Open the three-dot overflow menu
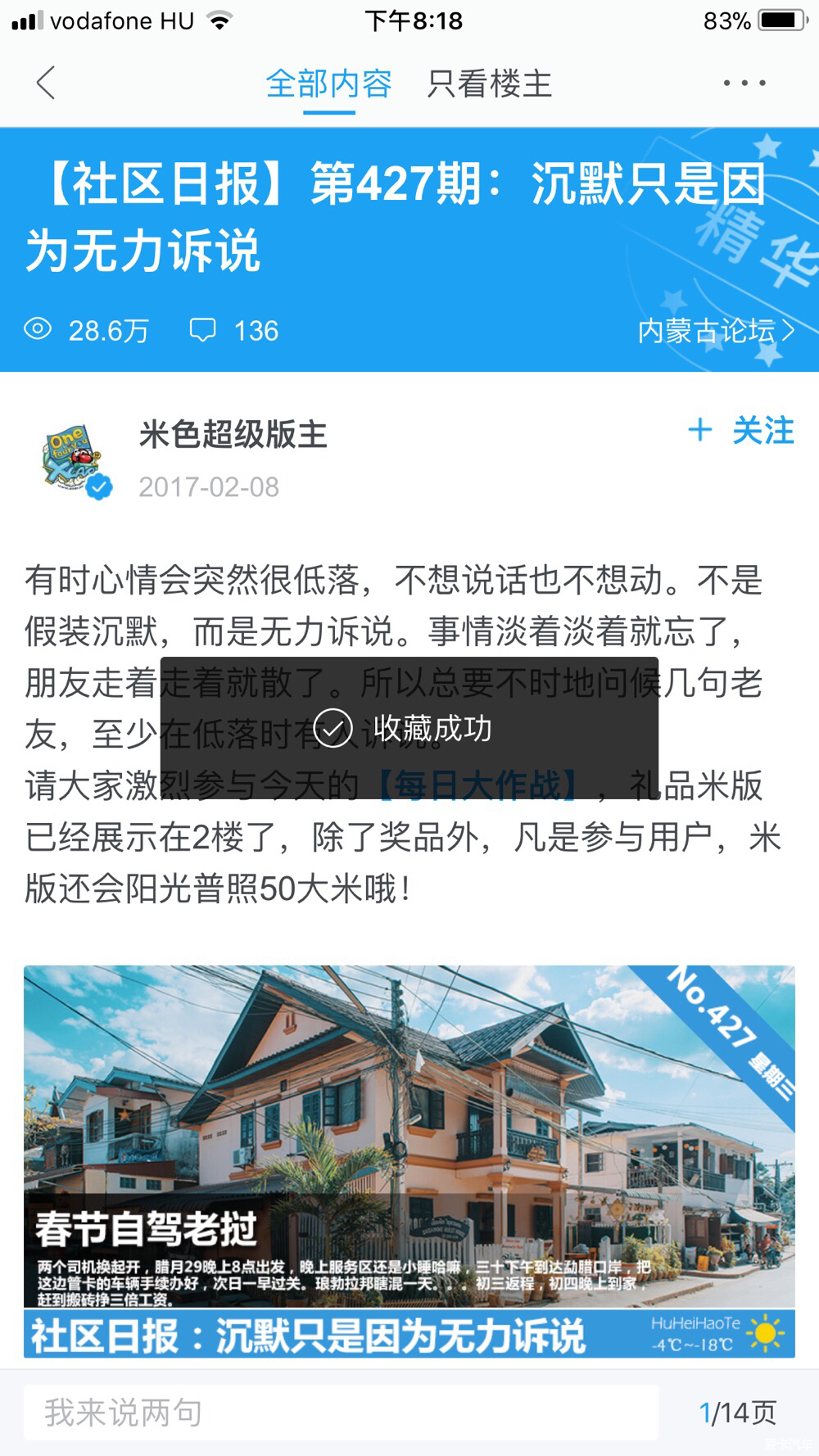Image resolution: width=819 pixels, height=1456 pixels. (744, 84)
